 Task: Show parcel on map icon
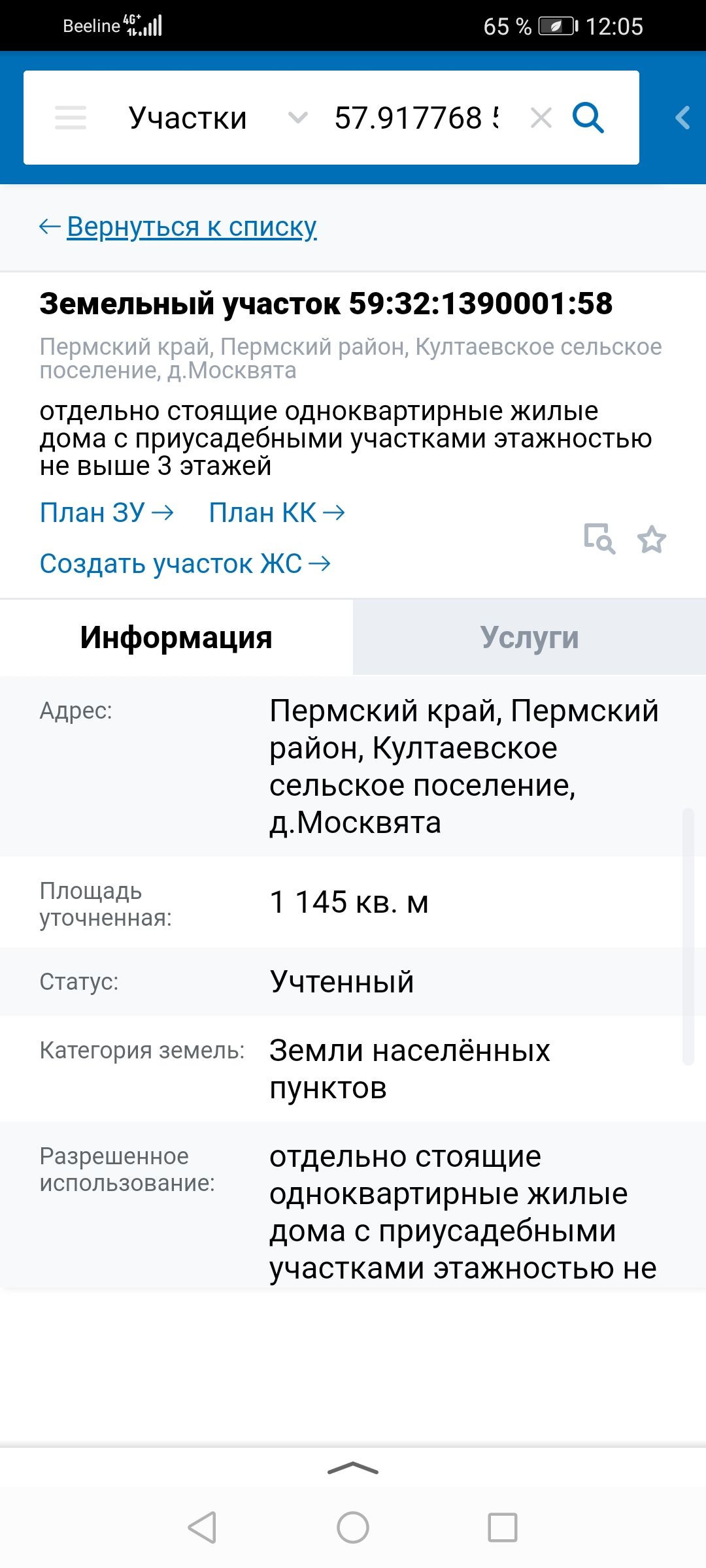point(599,539)
